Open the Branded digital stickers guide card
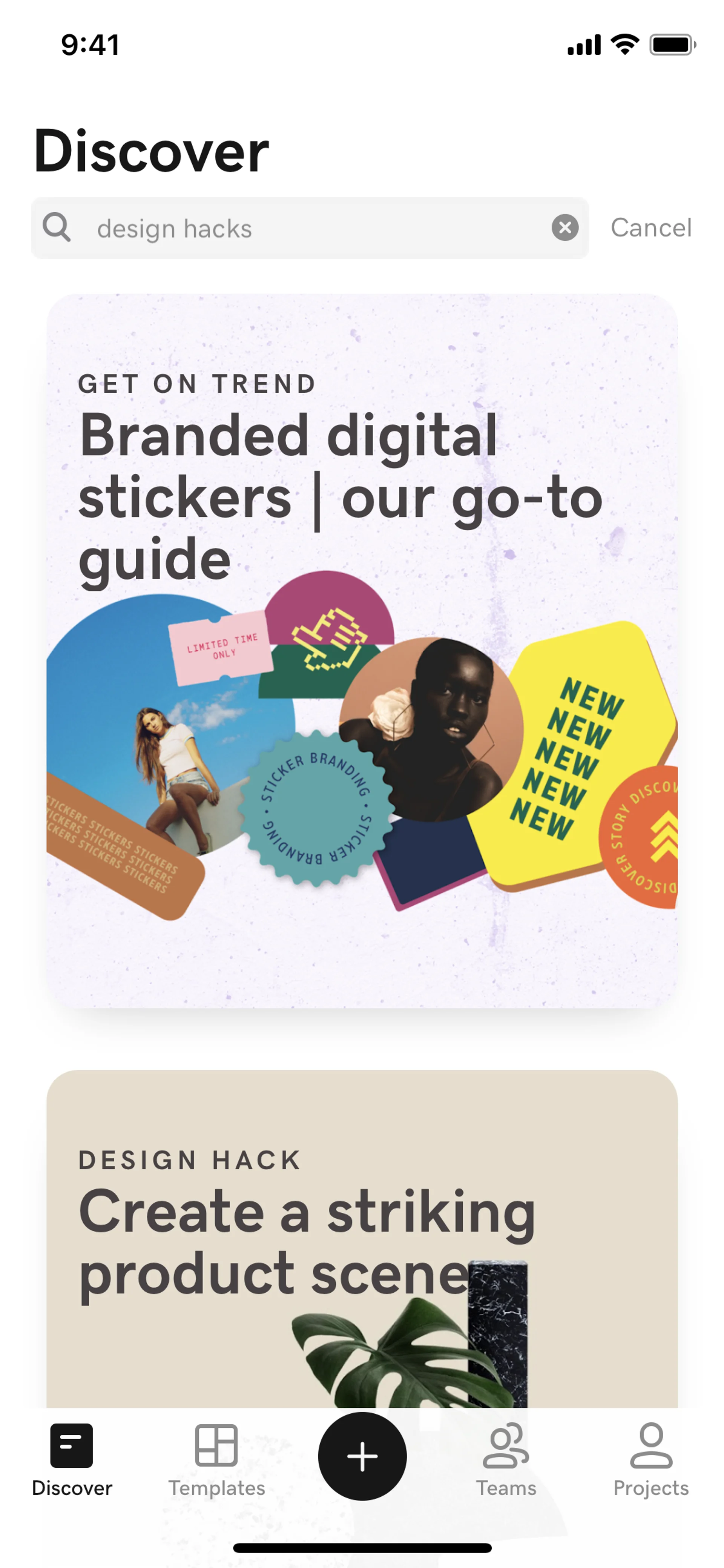The image size is (724, 1568). [362, 650]
